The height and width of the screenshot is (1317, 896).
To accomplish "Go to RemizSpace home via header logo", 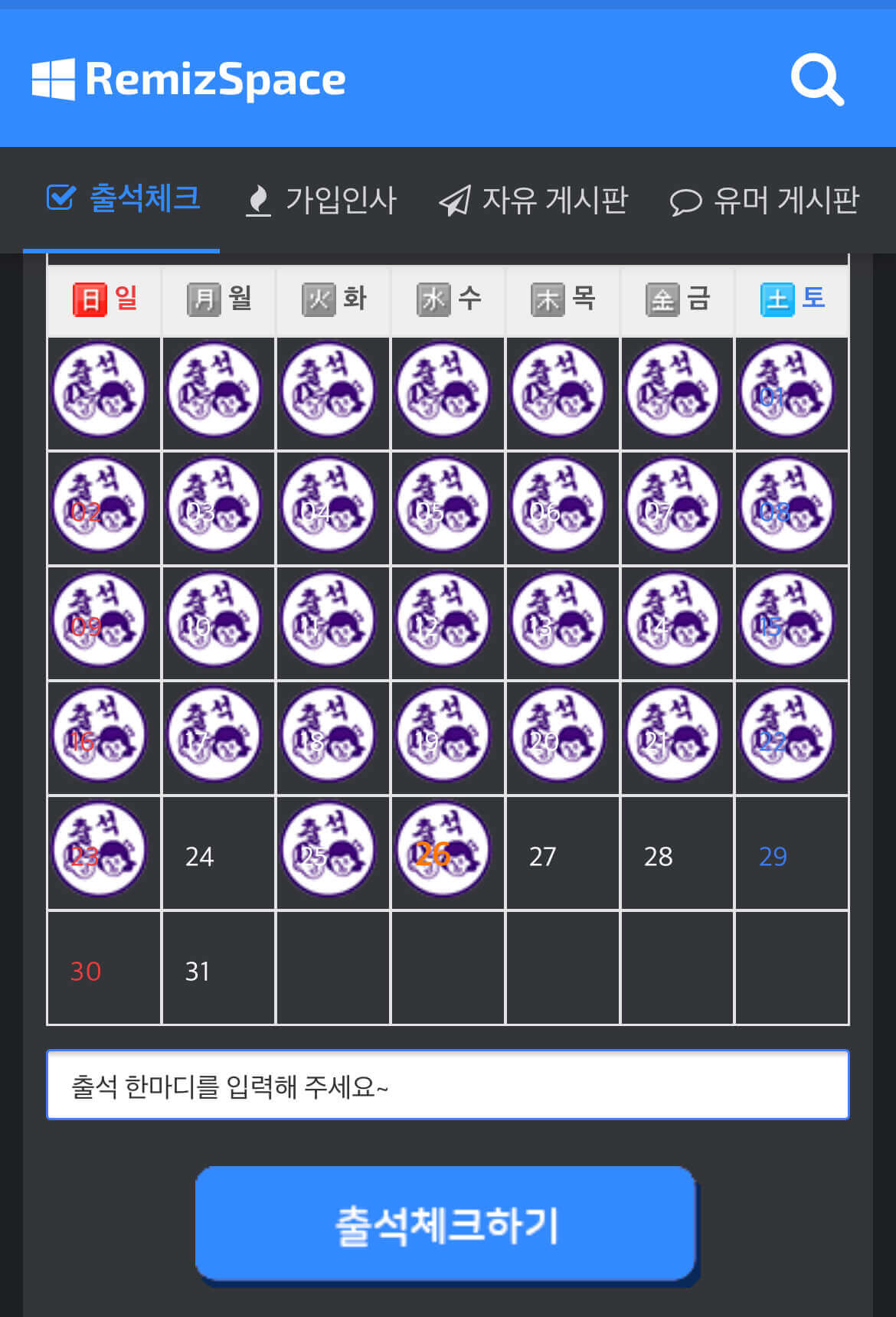I will click(x=188, y=79).
